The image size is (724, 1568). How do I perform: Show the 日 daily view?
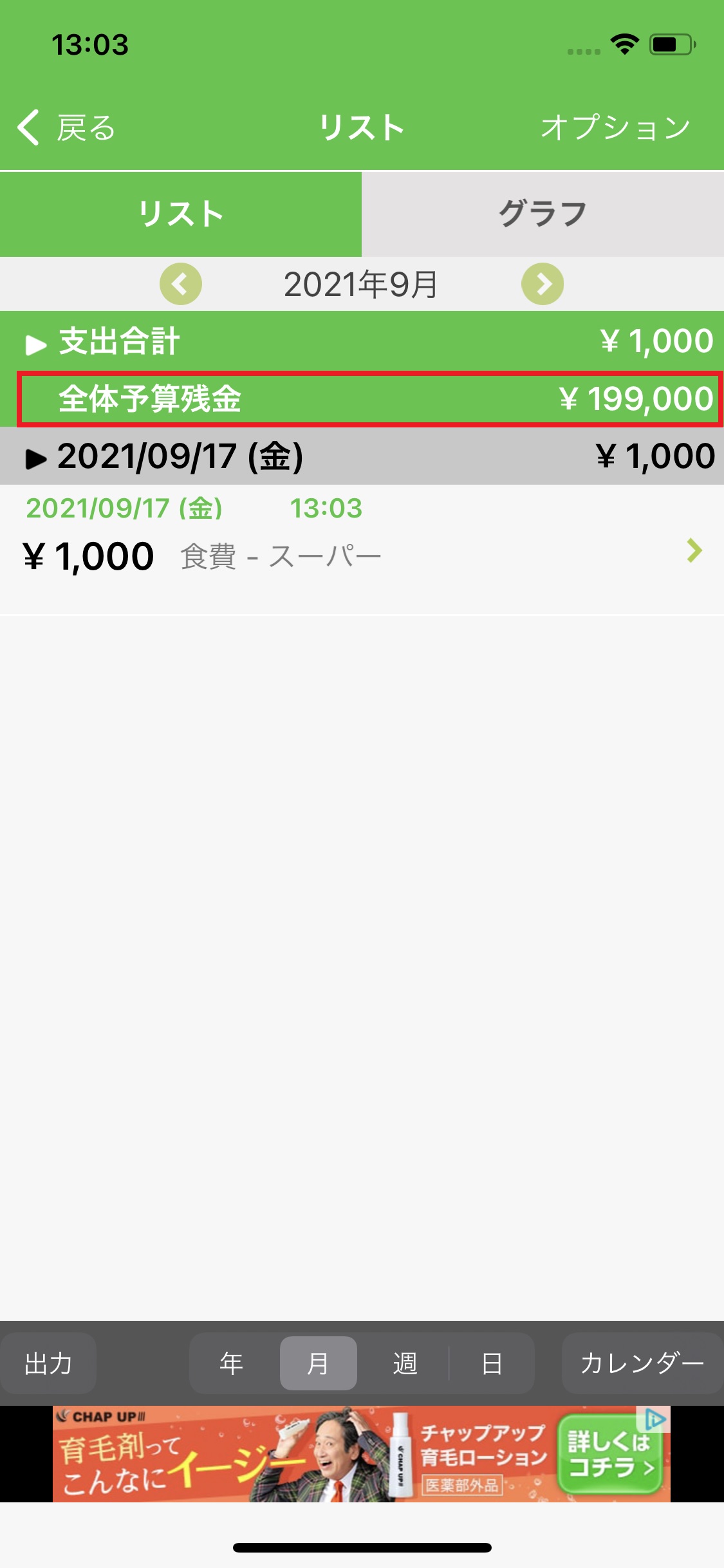coord(492,1363)
